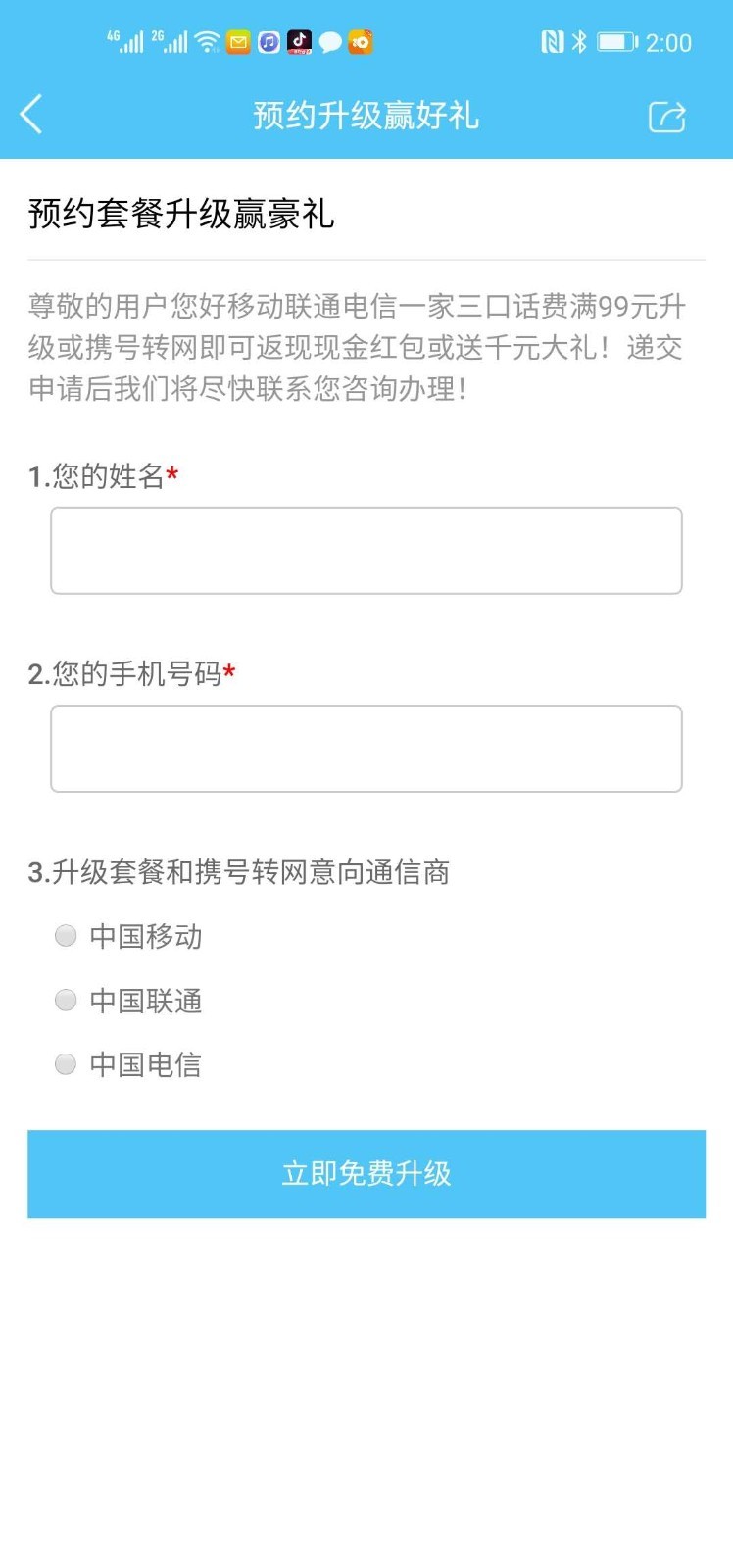Pick 中国电信 radio button
The width and height of the screenshot is (733, 1568).
66,1064
